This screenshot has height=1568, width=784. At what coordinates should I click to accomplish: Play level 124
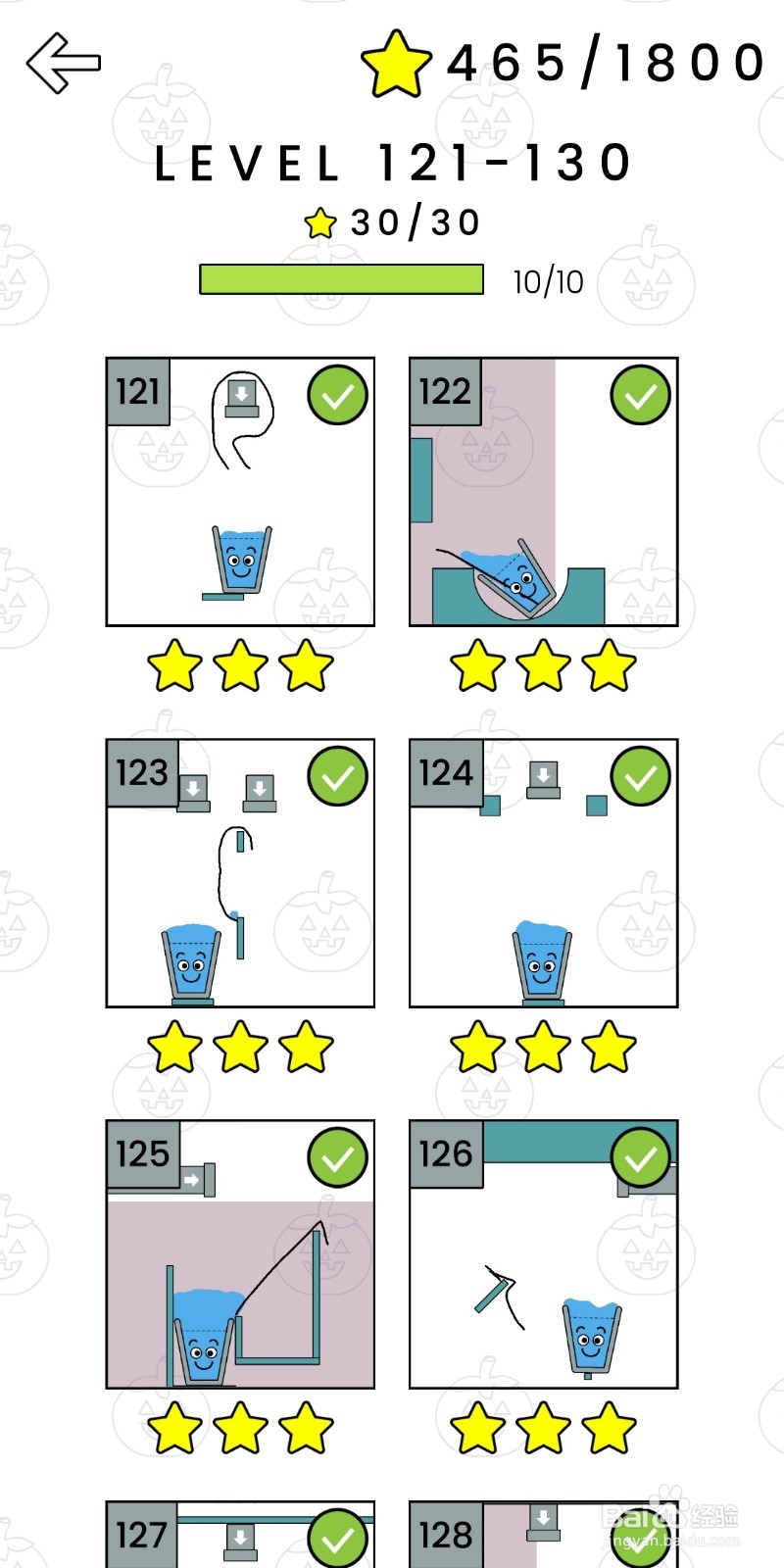point(544,873)
